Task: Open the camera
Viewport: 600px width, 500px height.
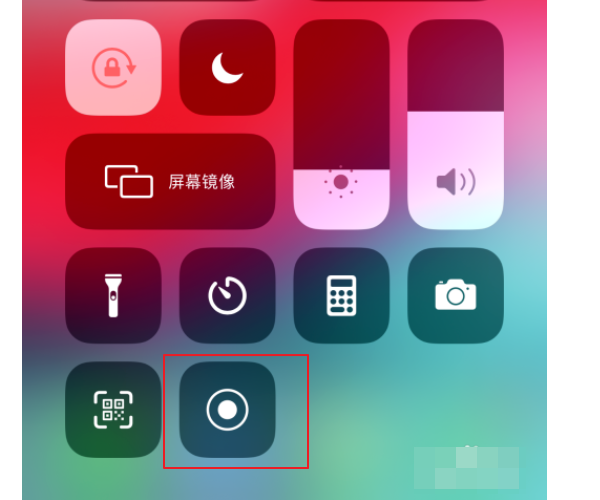Action: tap(455, 296)
